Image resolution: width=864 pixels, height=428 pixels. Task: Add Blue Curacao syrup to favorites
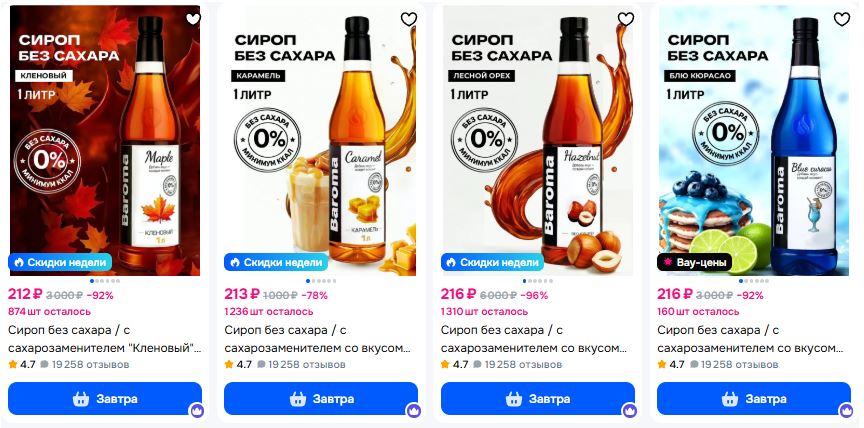click(x=841, y=19)
